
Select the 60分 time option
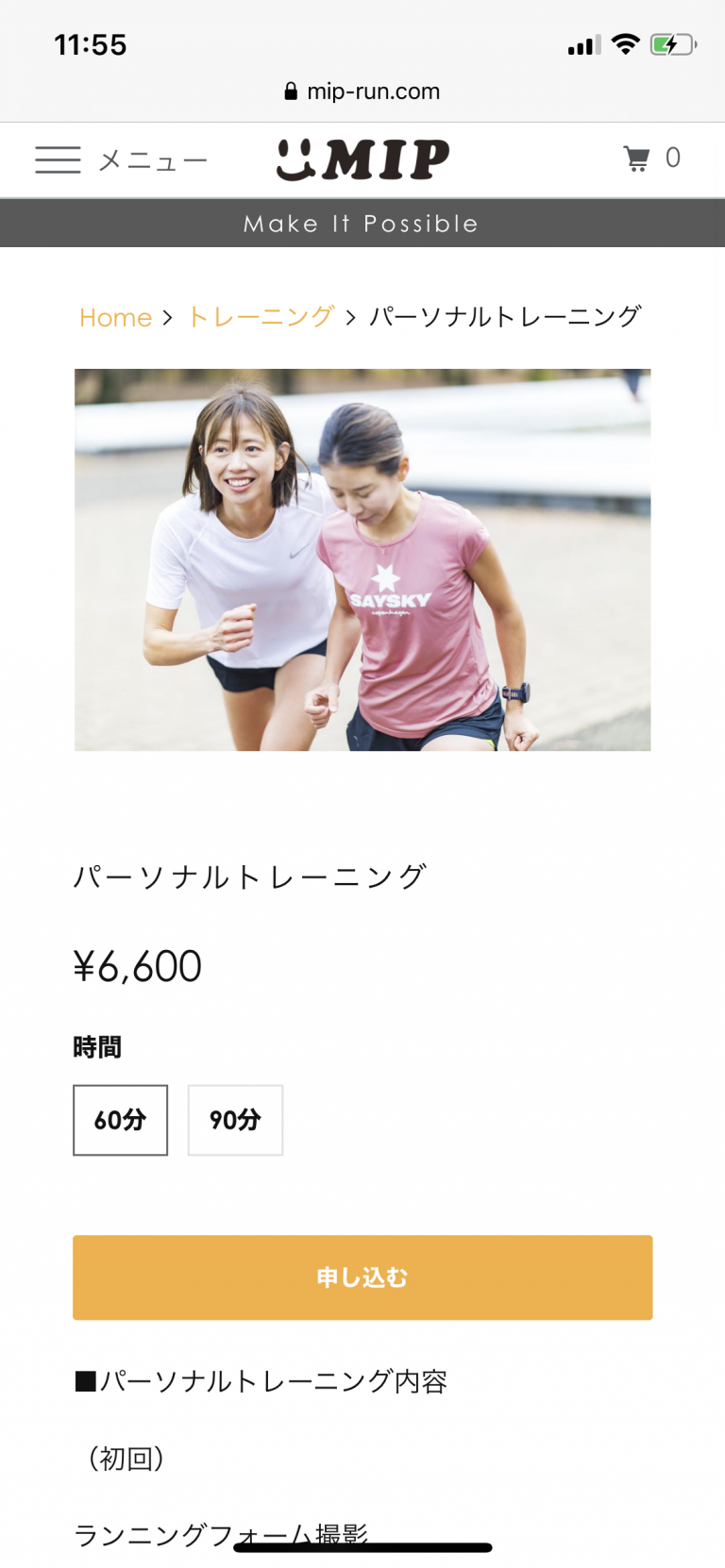tap(121, 1120)
